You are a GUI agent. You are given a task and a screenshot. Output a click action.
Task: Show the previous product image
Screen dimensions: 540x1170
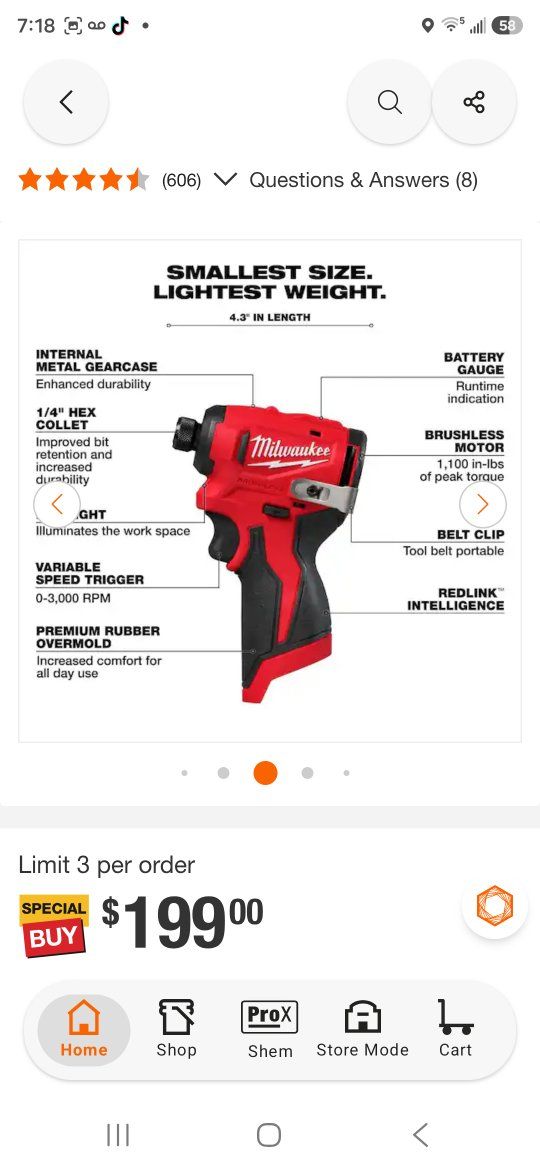[x=57, y=504]
